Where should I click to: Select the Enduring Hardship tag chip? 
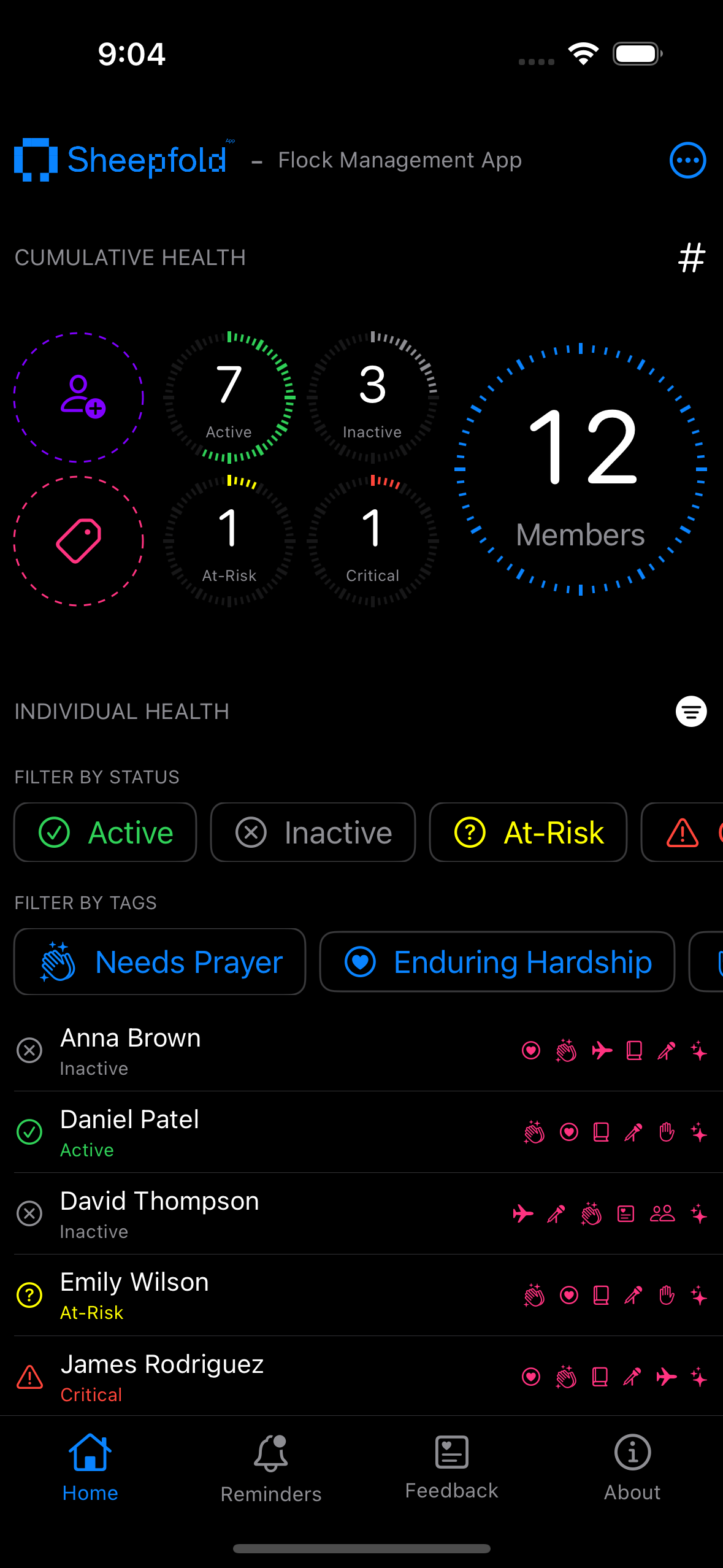pyautogui.click(x=497, y=961)
